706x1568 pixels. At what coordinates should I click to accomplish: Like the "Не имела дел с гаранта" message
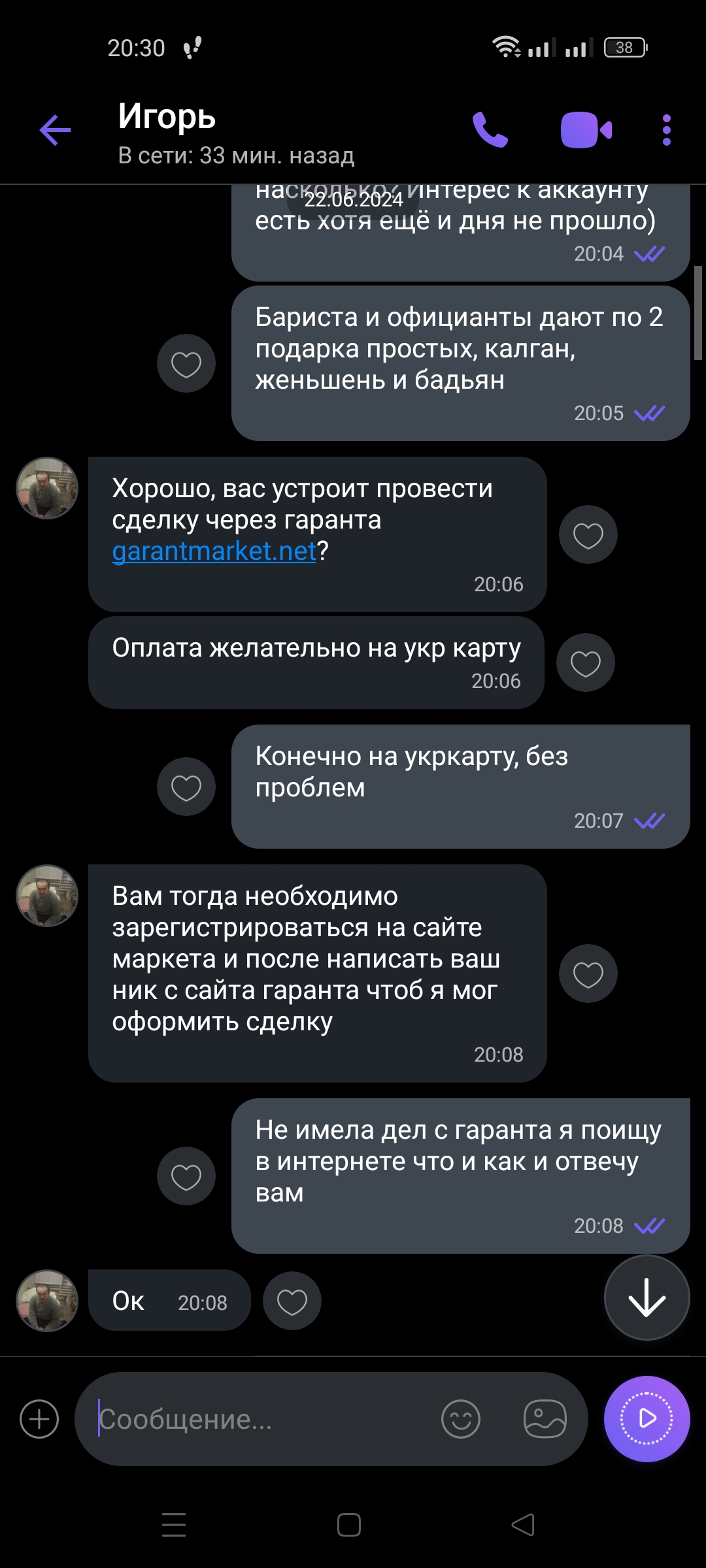click(x=186, y=1176)
